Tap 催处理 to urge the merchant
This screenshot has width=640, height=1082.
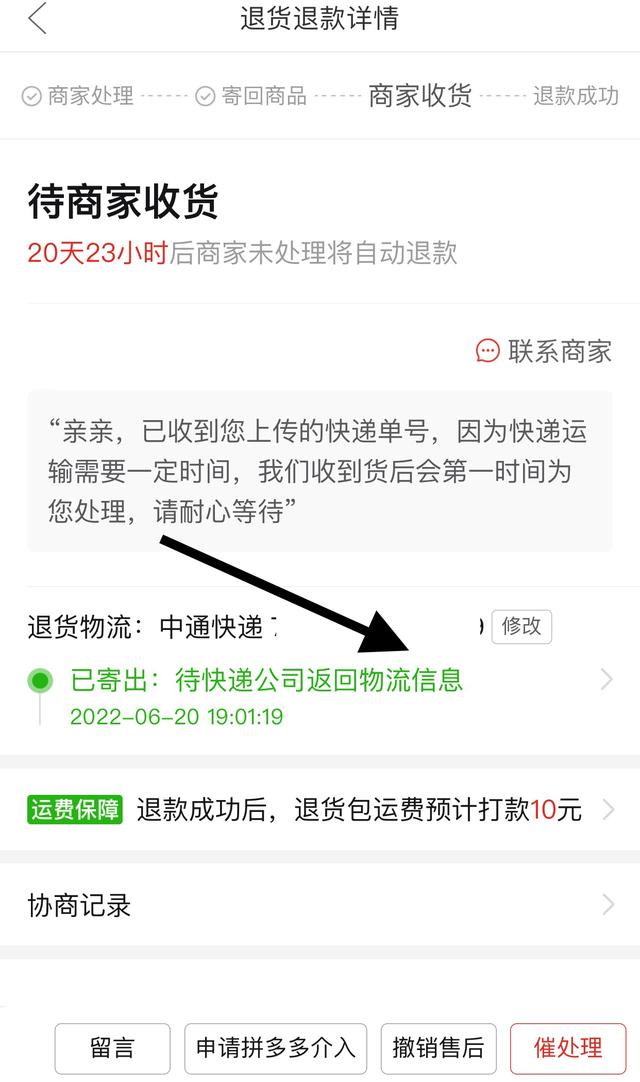[568, 1047]
